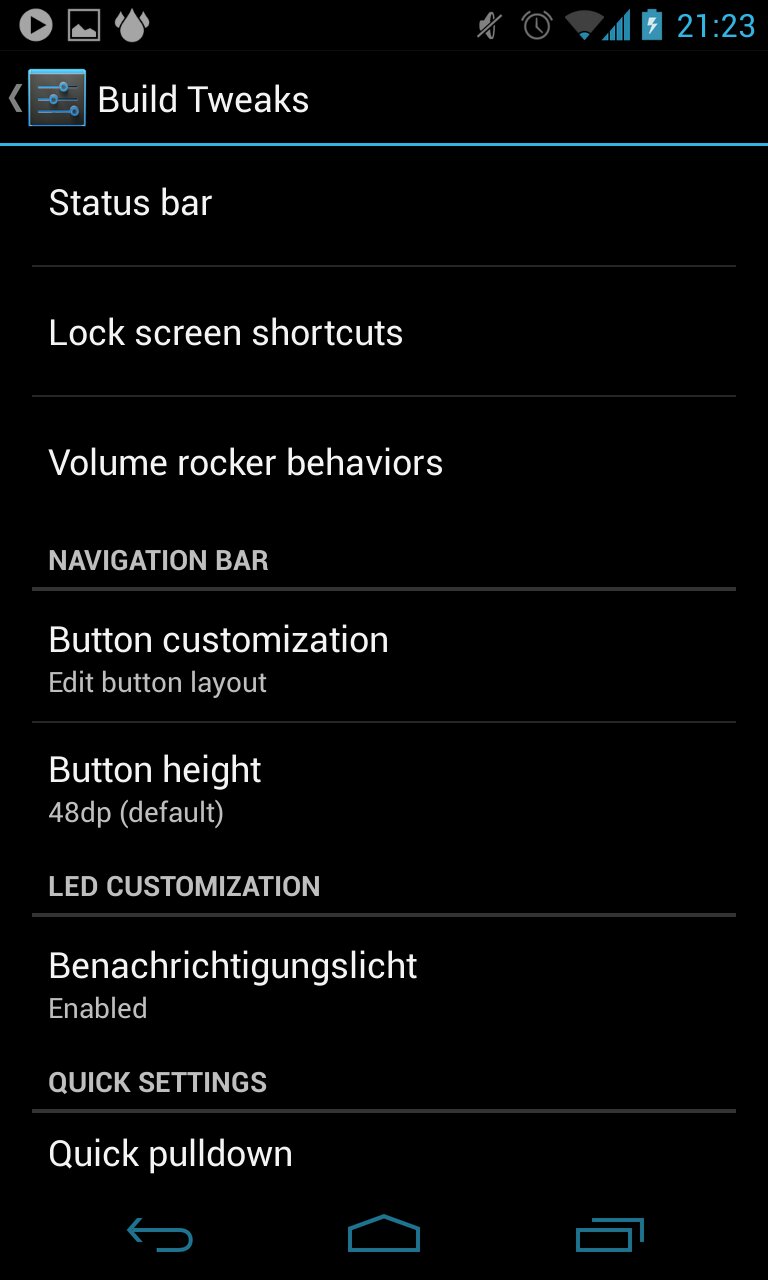Viewport: 768px width, 1280px height.
Task: Tap the system back button
Action: tap(160, 1236)
